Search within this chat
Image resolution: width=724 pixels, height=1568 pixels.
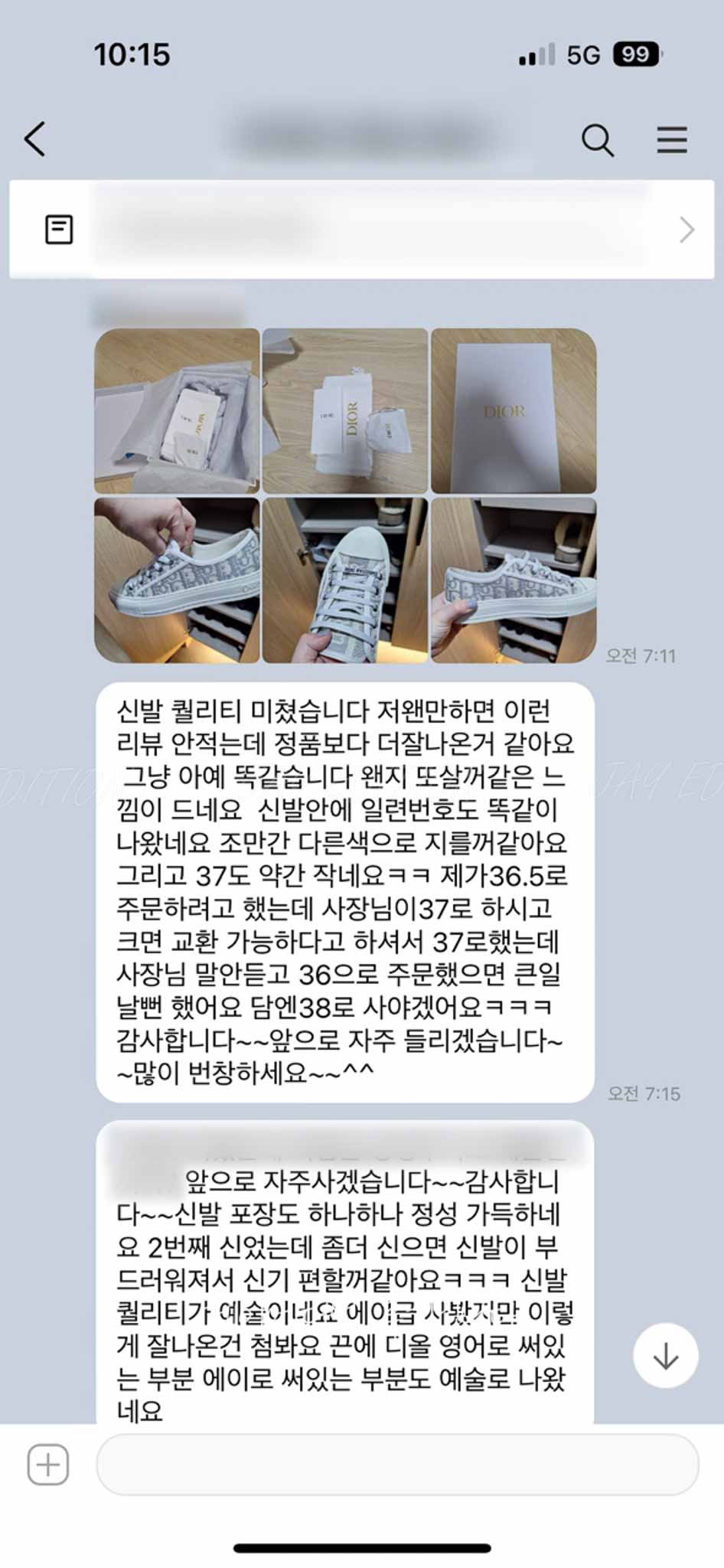[597, 140]
